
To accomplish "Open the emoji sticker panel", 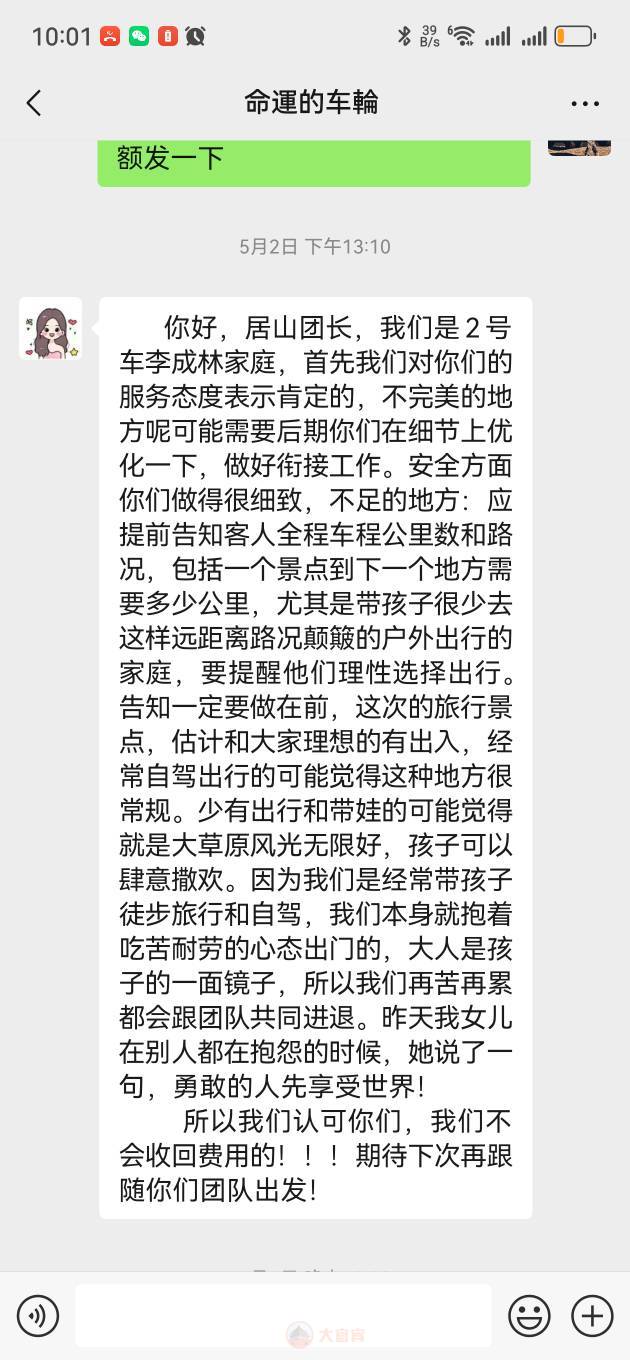I will point(530,1316).
